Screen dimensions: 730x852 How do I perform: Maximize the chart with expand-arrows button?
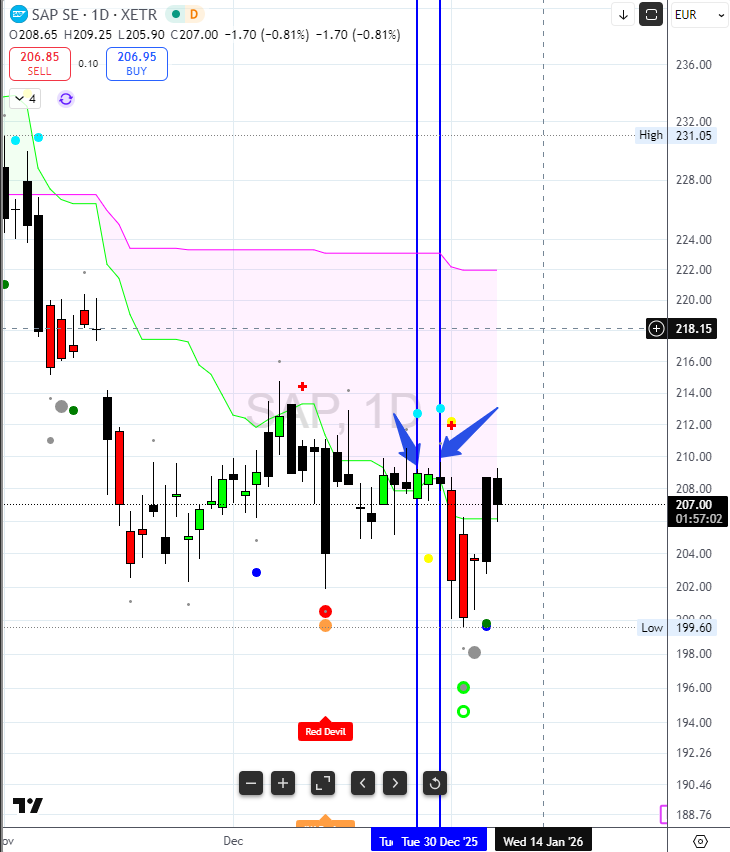click(x=323, y=783)
